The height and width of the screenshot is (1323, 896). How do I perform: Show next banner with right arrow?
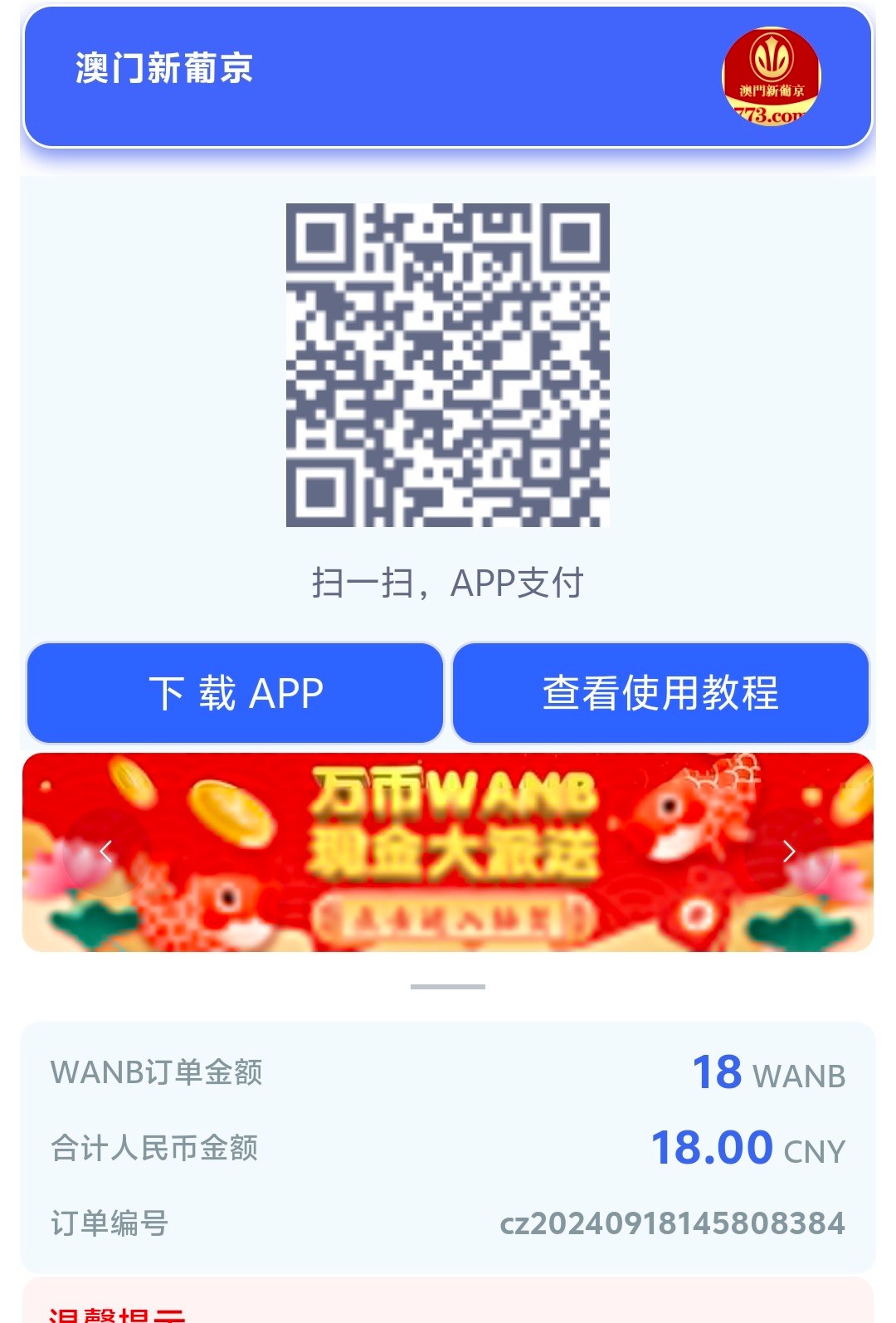789,852
